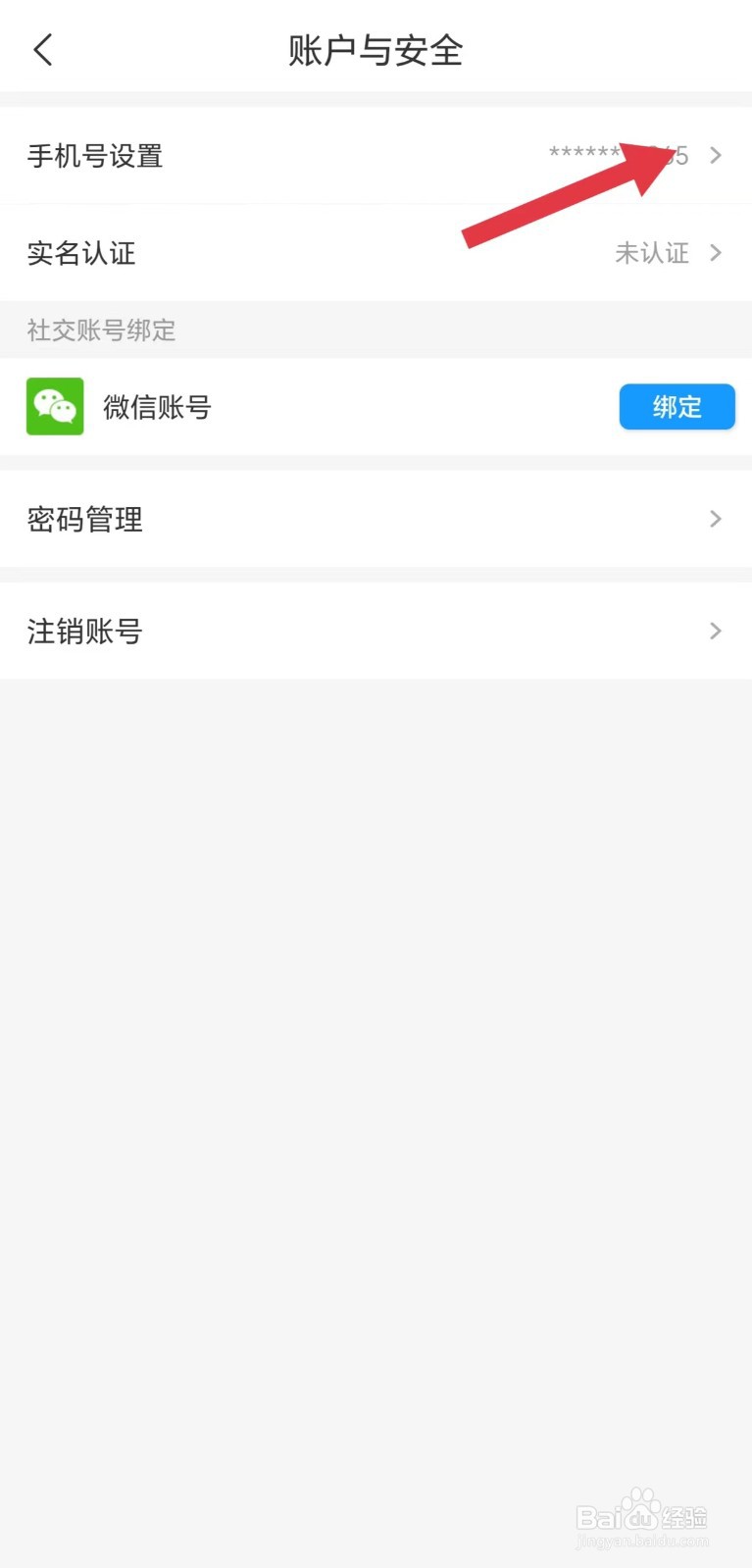Tap 微信账号 to bind WeChat
The image size is (752, 1568).
click(157, 406)
